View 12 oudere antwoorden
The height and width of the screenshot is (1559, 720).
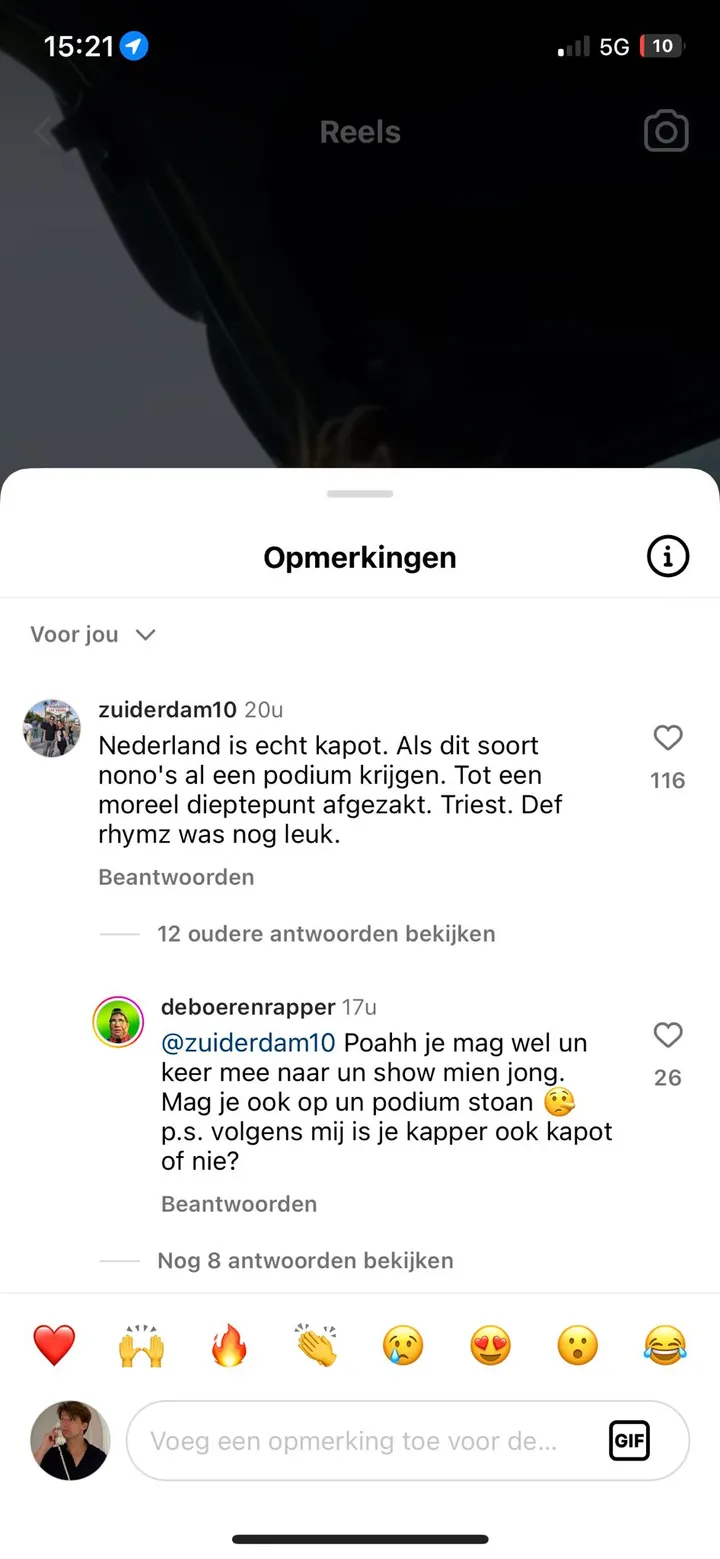coord(326,934)
